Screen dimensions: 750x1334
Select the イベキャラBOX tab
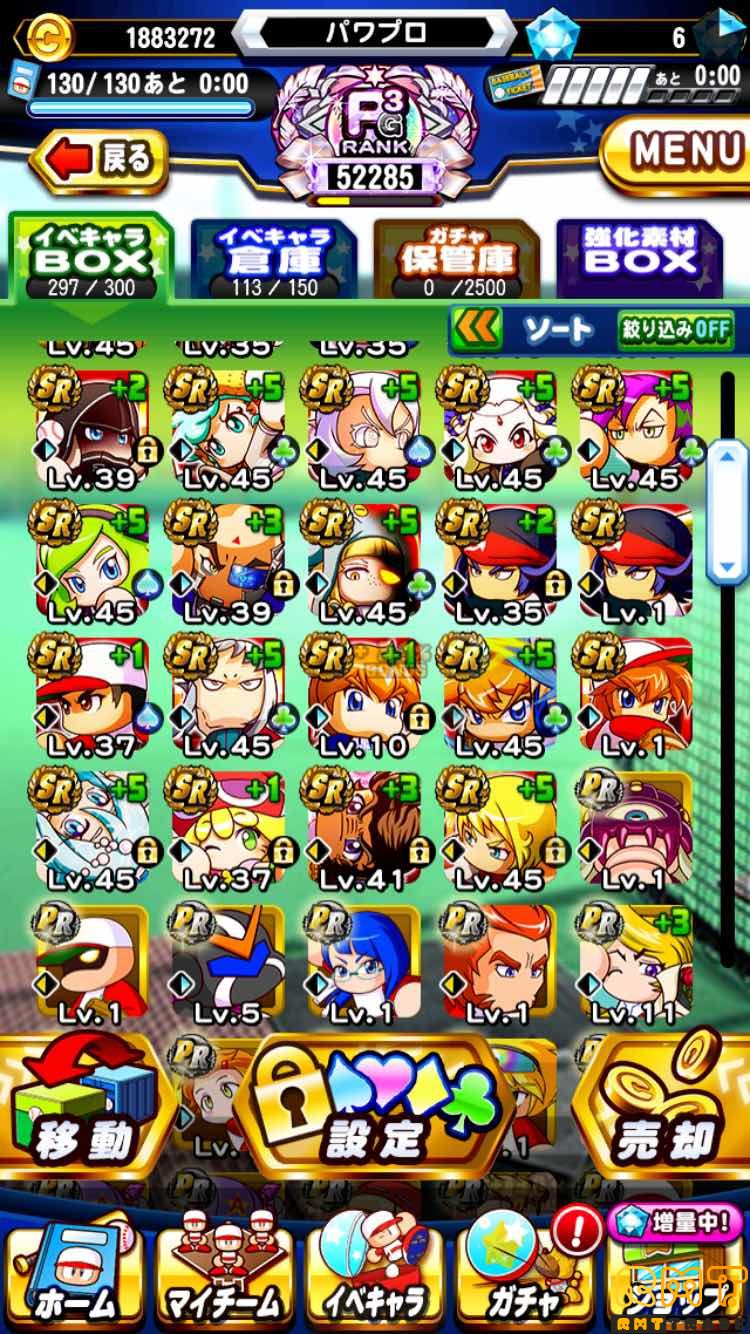point(91,260)
